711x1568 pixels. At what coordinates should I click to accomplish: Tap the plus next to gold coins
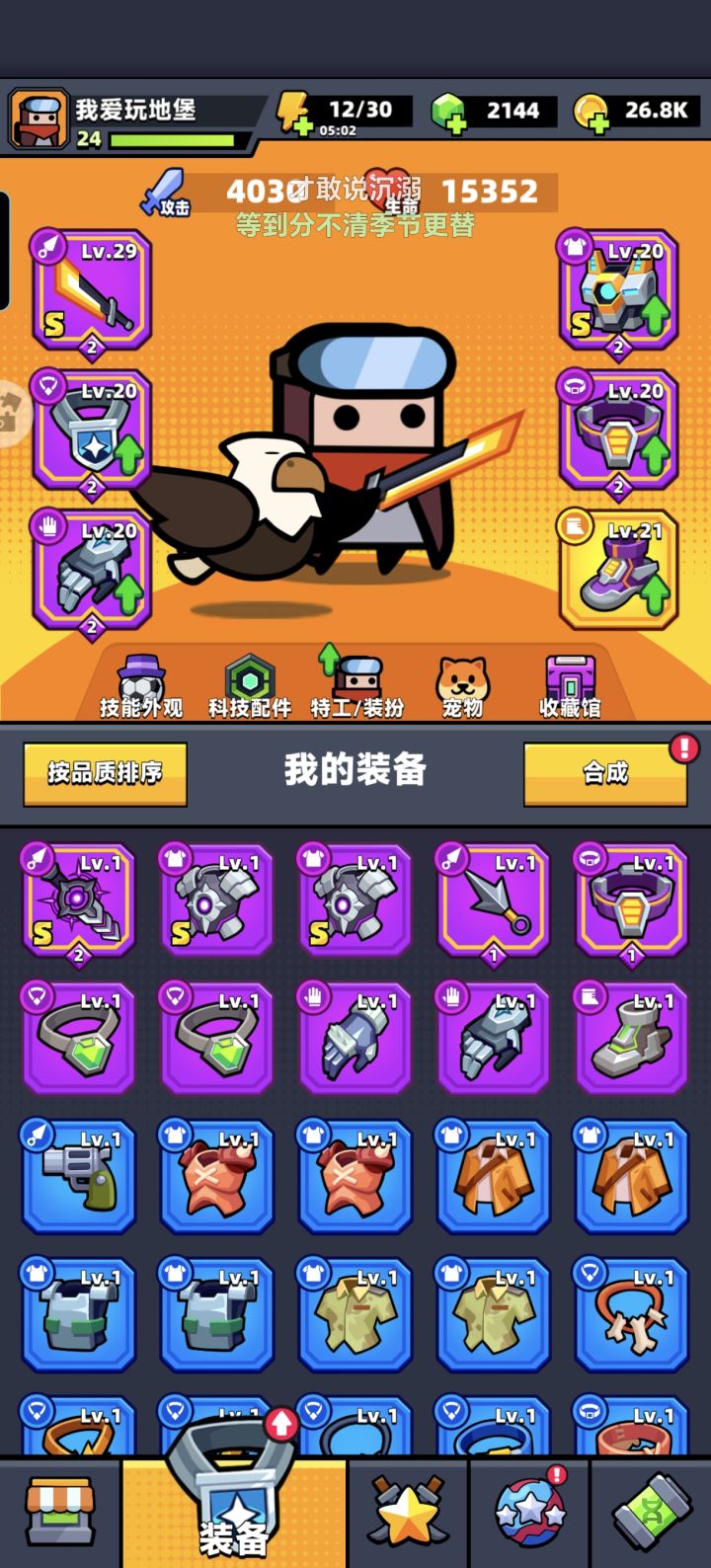tap(597, 122)
